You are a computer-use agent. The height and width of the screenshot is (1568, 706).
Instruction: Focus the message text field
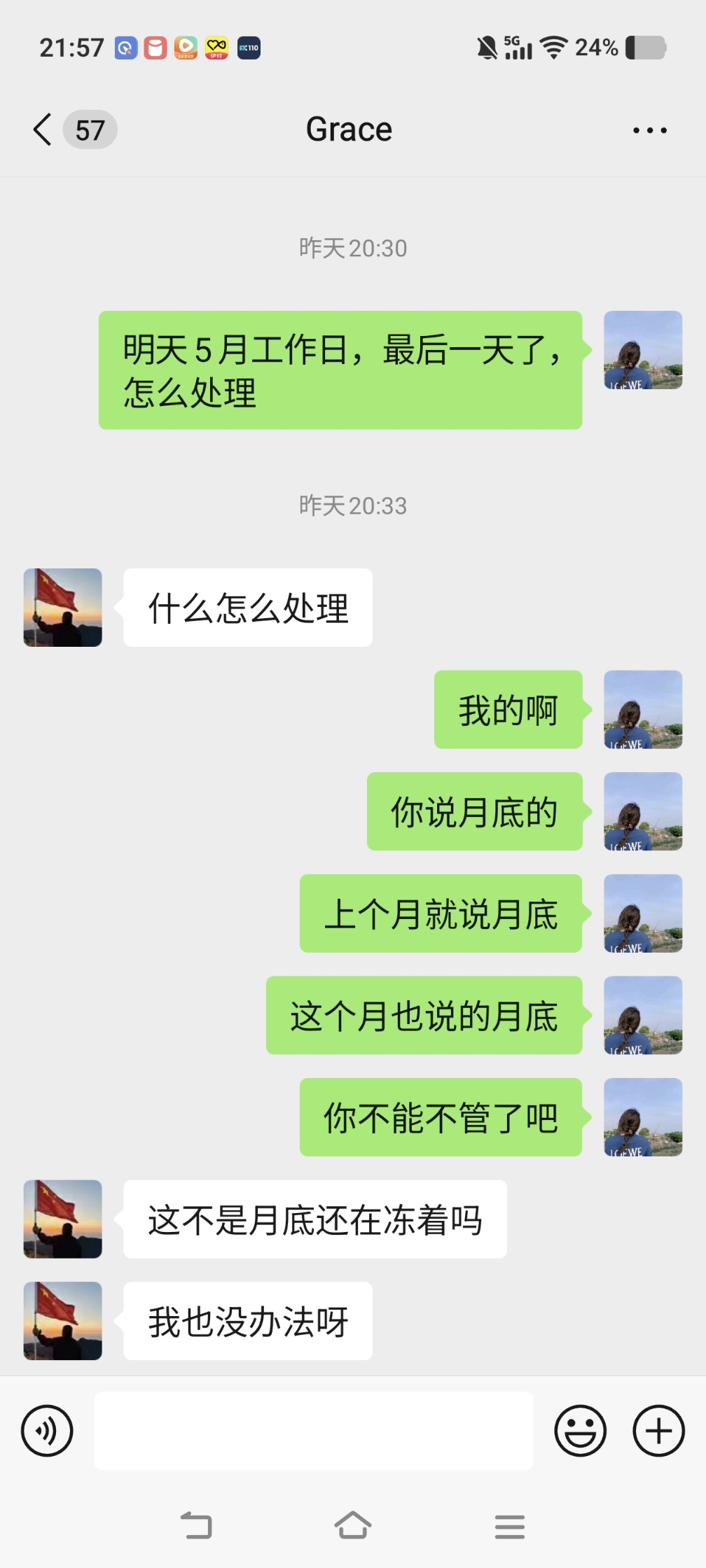pos(313,1430)
